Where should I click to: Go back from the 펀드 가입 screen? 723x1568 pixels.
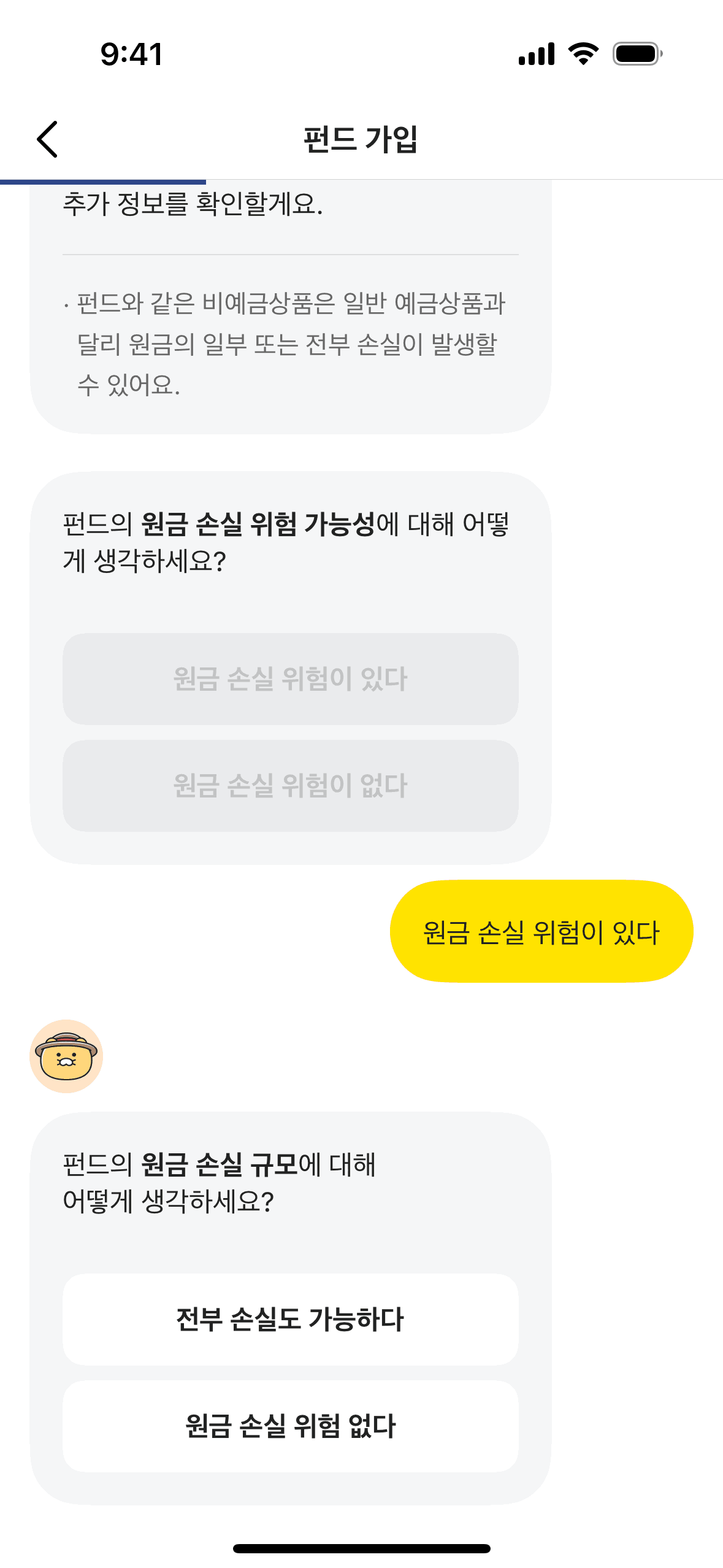(x=48, y=139)
